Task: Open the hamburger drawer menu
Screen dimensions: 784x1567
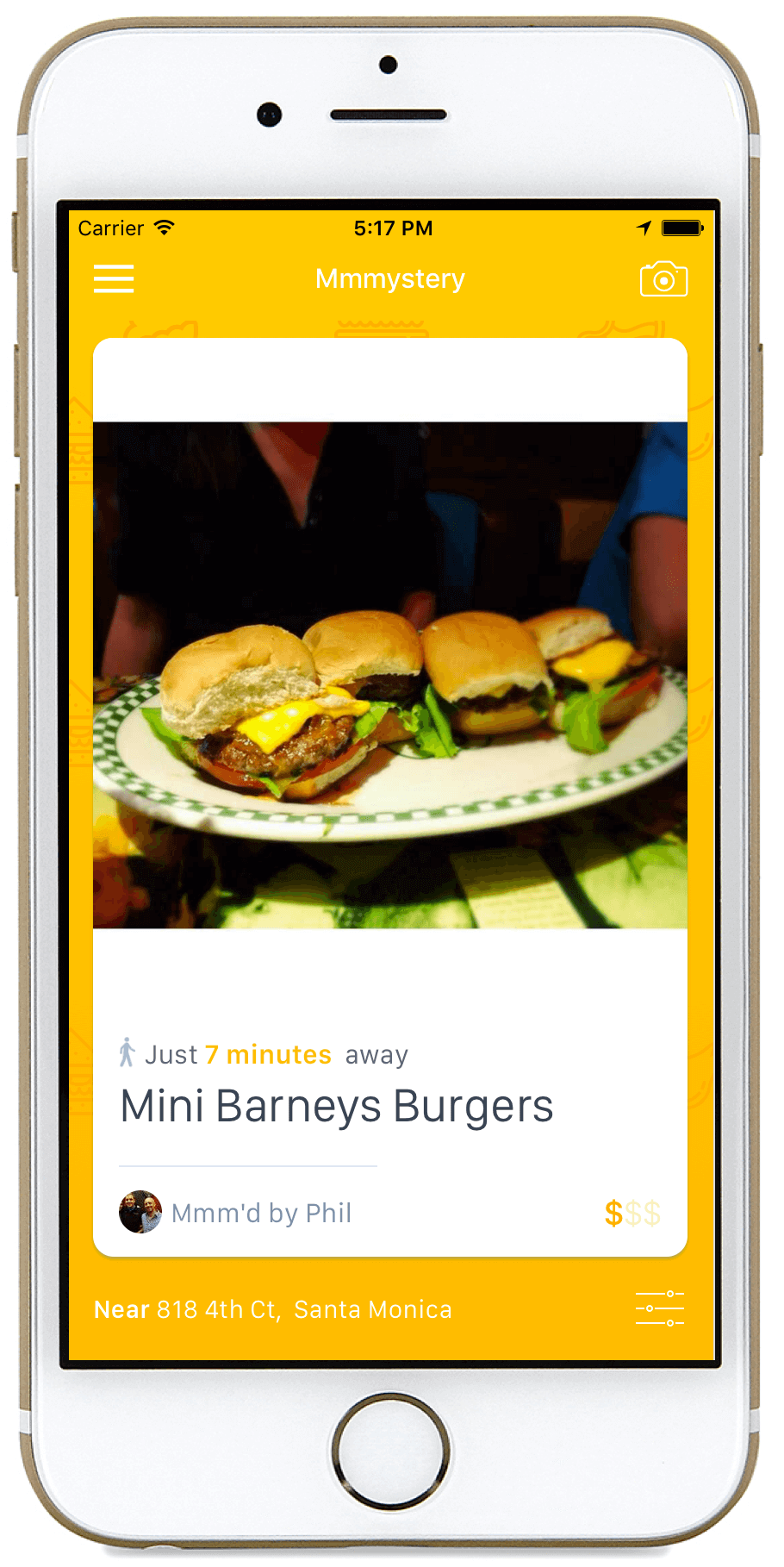Action: tap(114, 279)
